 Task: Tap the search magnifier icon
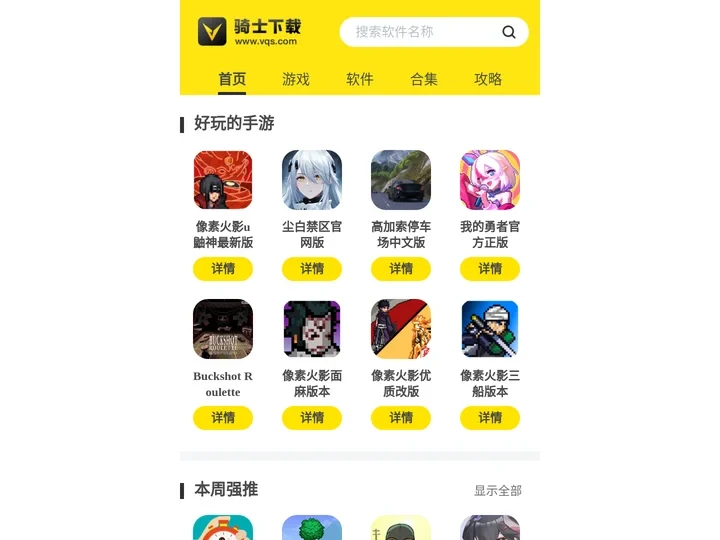509,32
